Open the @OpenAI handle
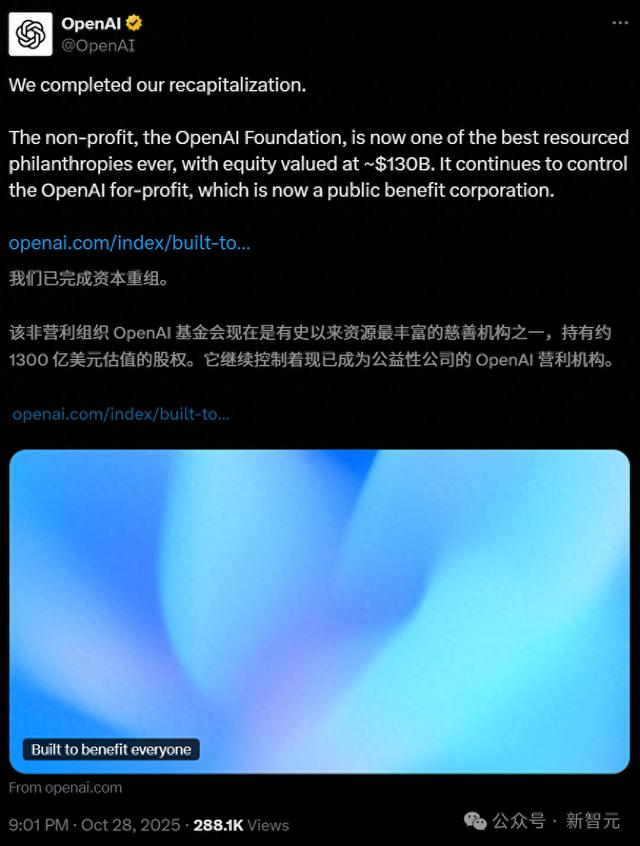Image resolution: width=640 pixels, height=846 pixels. 98,45
